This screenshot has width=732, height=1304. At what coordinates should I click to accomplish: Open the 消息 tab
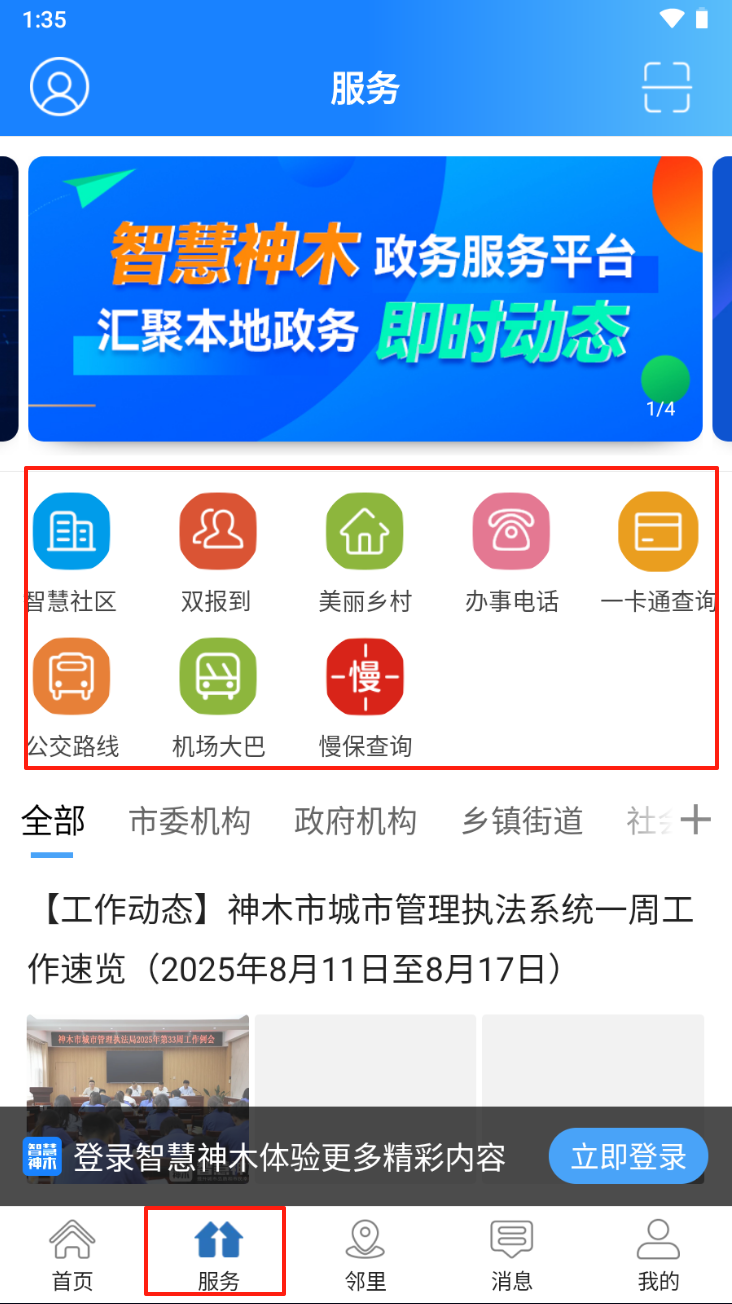(x=511, y=1255)
